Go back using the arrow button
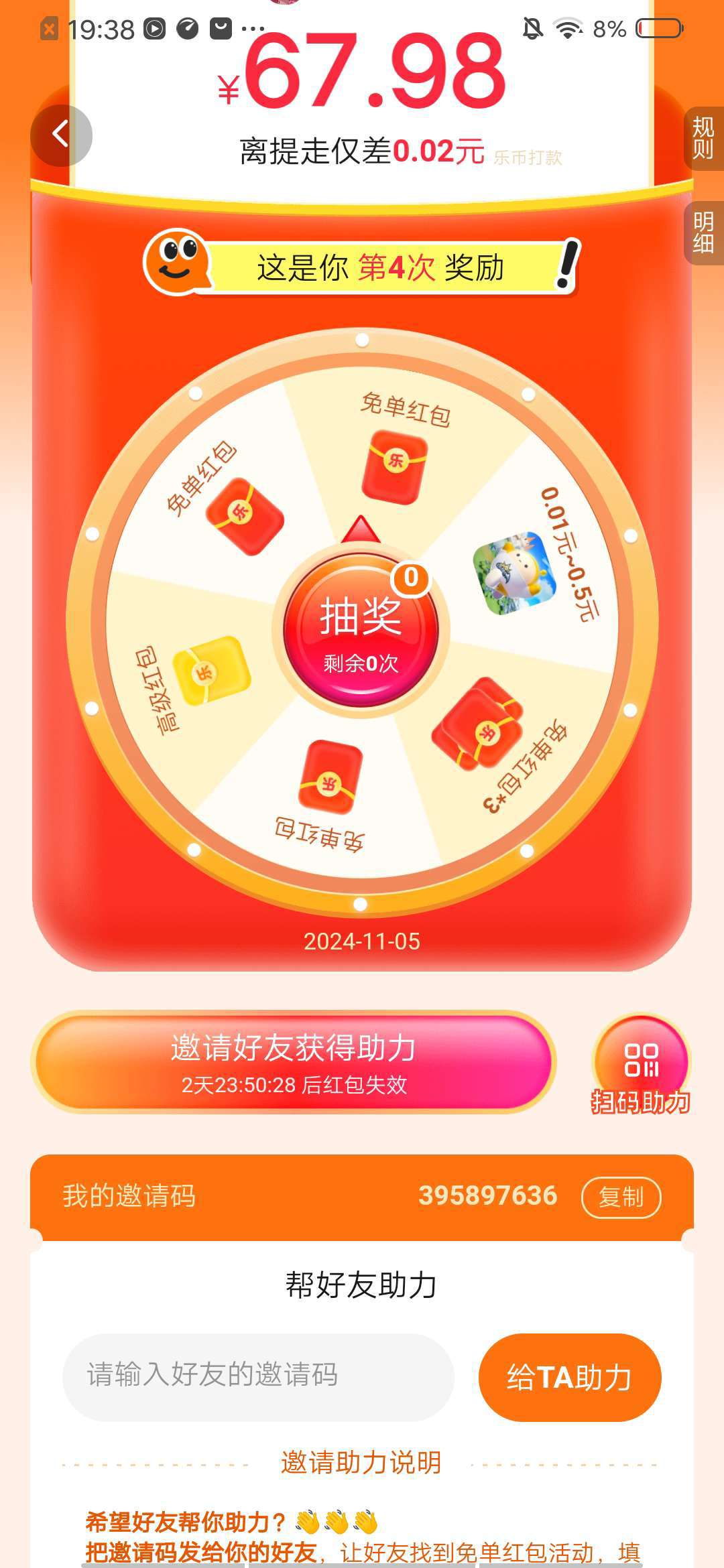This screenshot has height=1568, width=724. (61, 135)
